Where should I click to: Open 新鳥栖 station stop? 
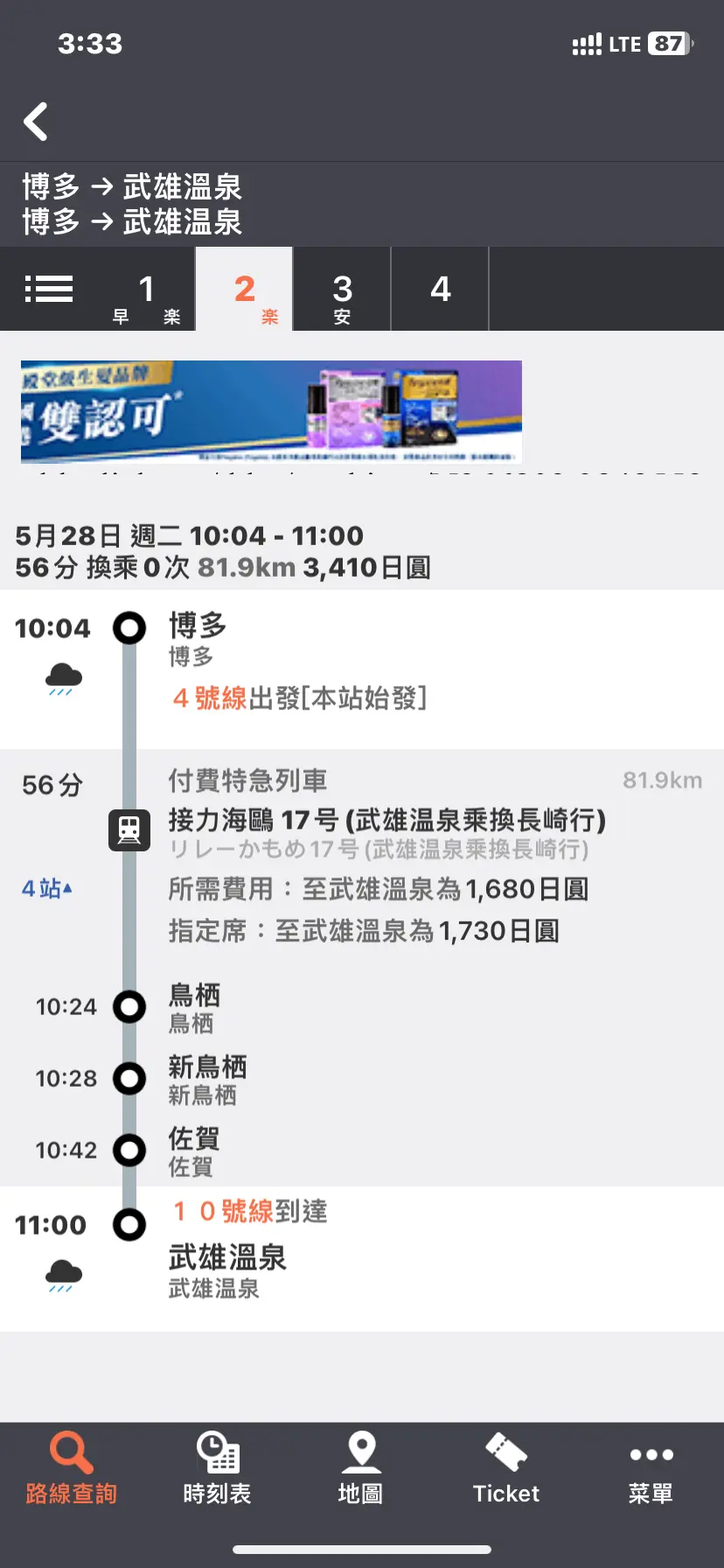click(x=207, y=1079)
